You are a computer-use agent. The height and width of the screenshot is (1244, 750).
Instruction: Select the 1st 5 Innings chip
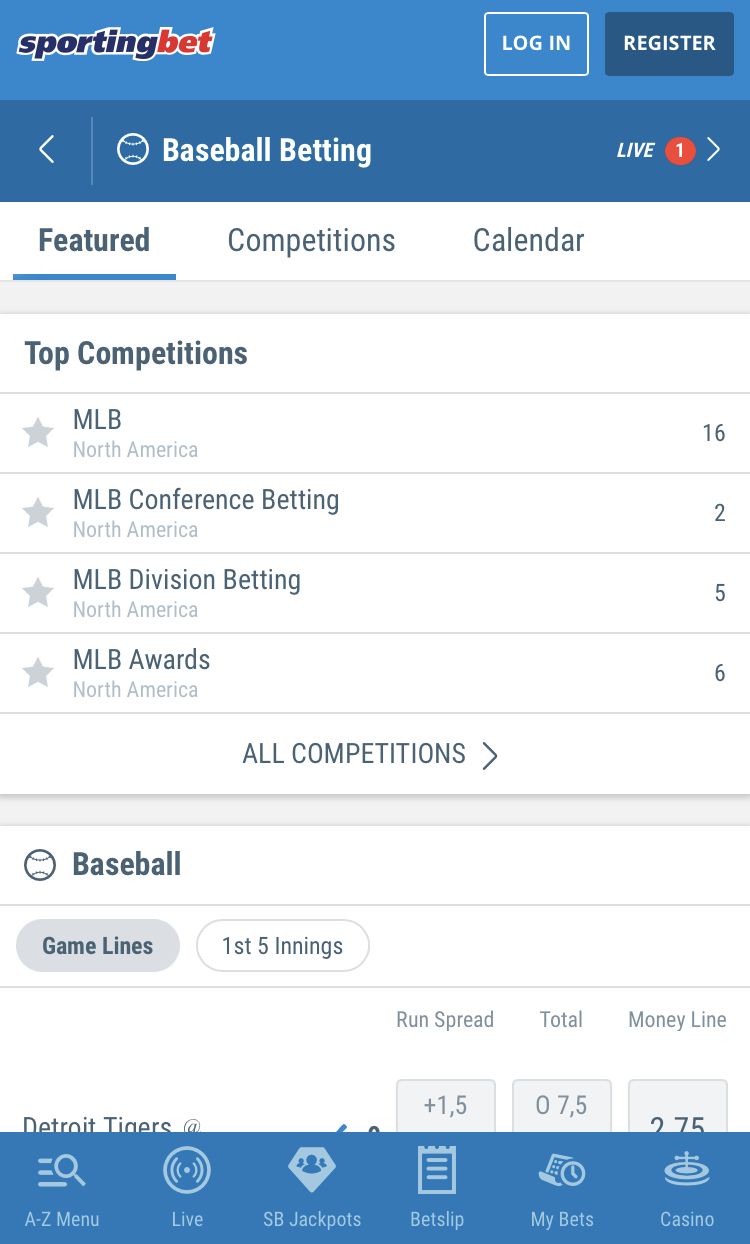pos(283,946)
